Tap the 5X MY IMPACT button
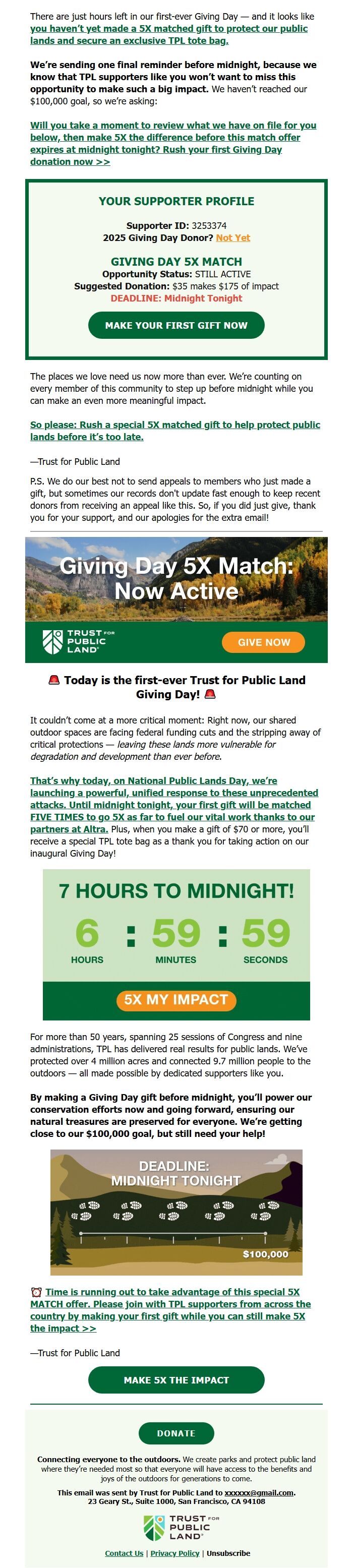 pos(177,1000)
